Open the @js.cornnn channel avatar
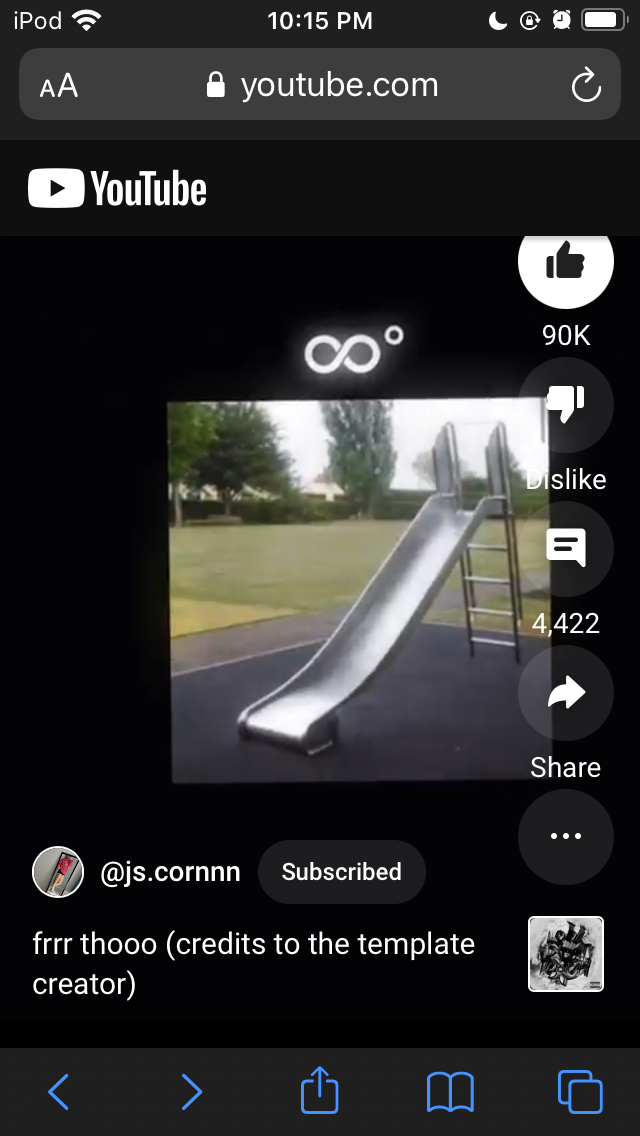640x1136 pixels. (58, 872)
